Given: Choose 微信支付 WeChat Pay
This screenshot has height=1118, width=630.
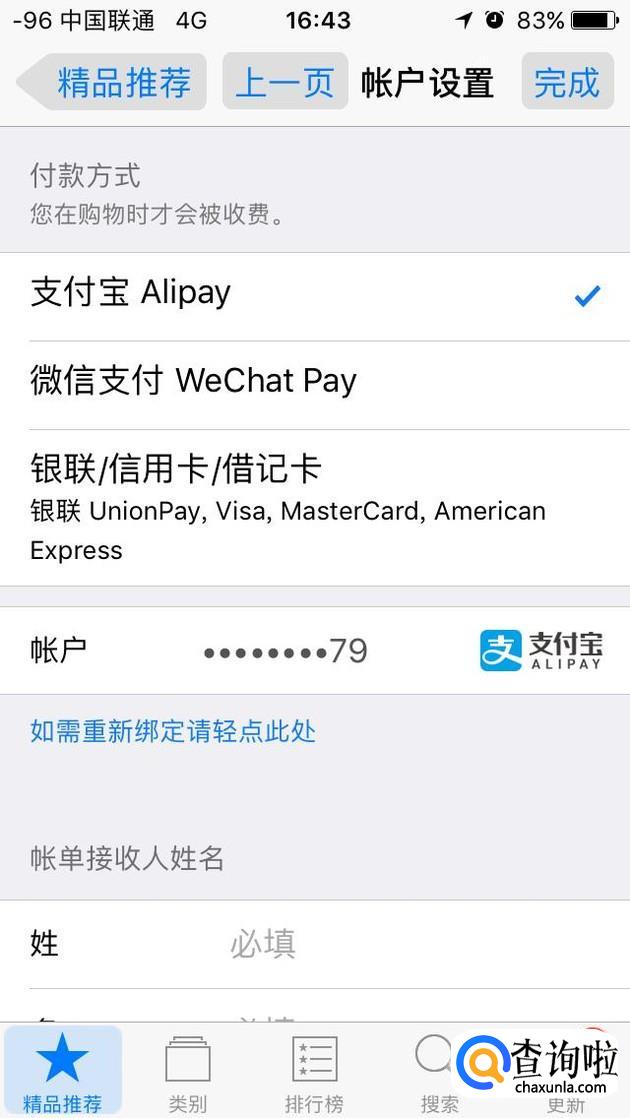Looking at the screenshot, I should coord(315,382).
